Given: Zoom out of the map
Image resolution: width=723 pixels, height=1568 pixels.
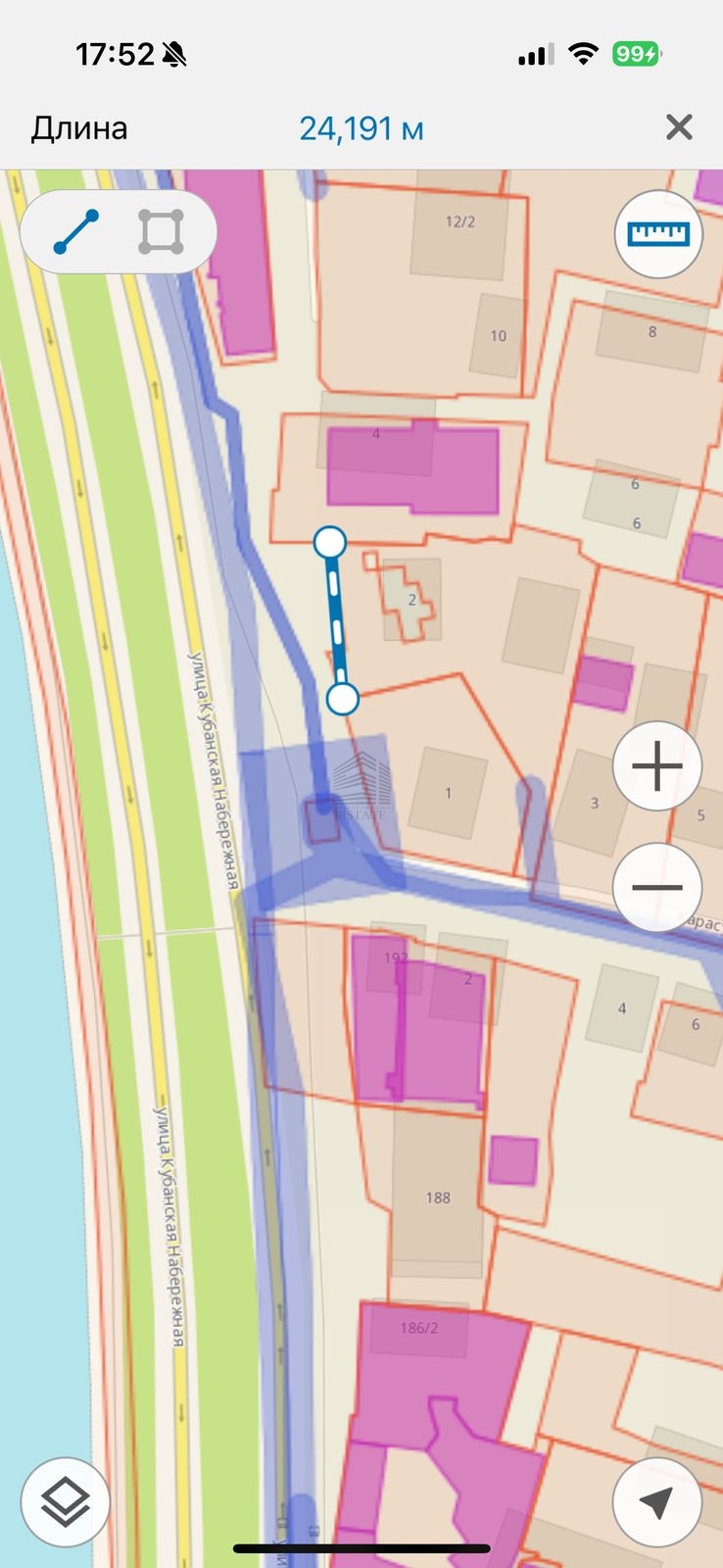Looking at the screenshot, I should pyautogui.click(x=657, y=887).
